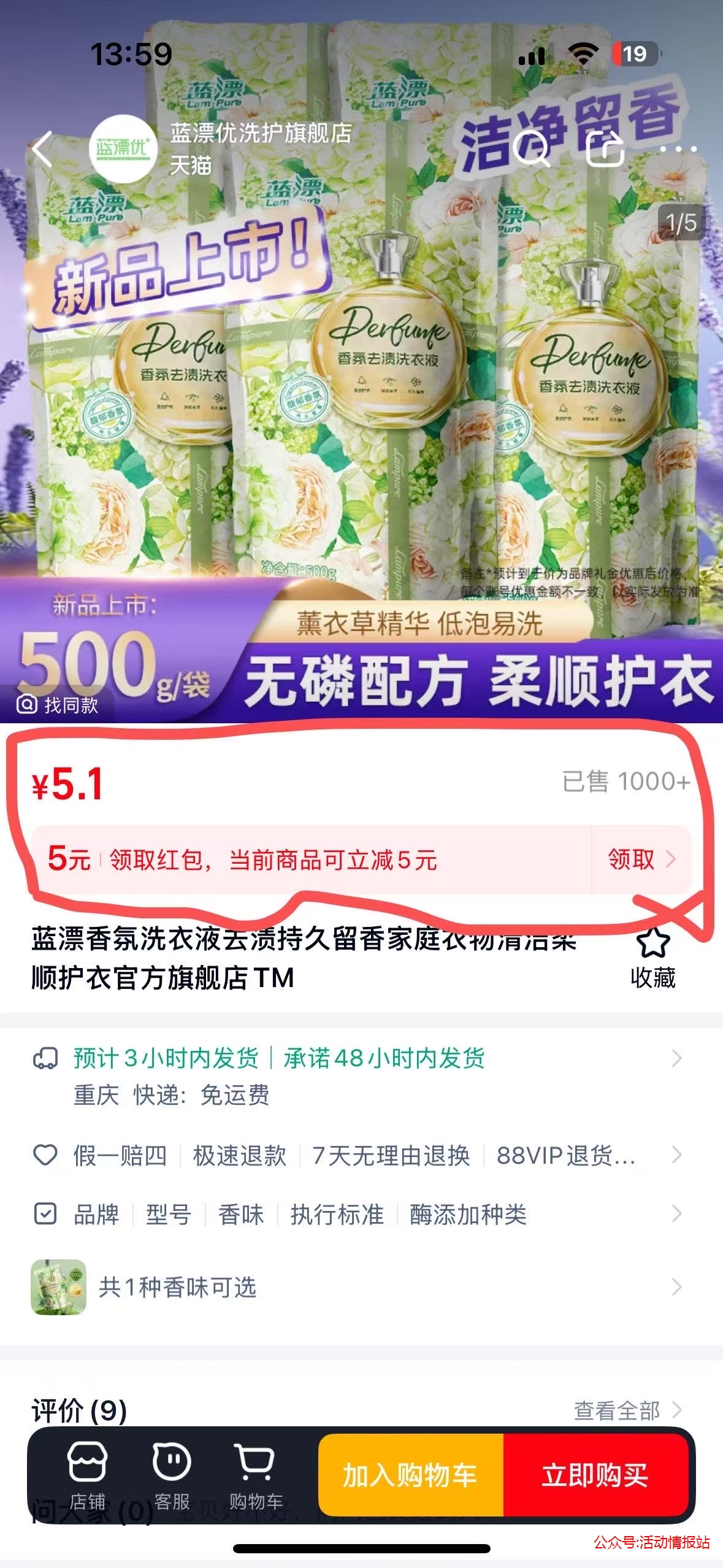
Task: Go back using the back arrow
Action: pos(42,149)
